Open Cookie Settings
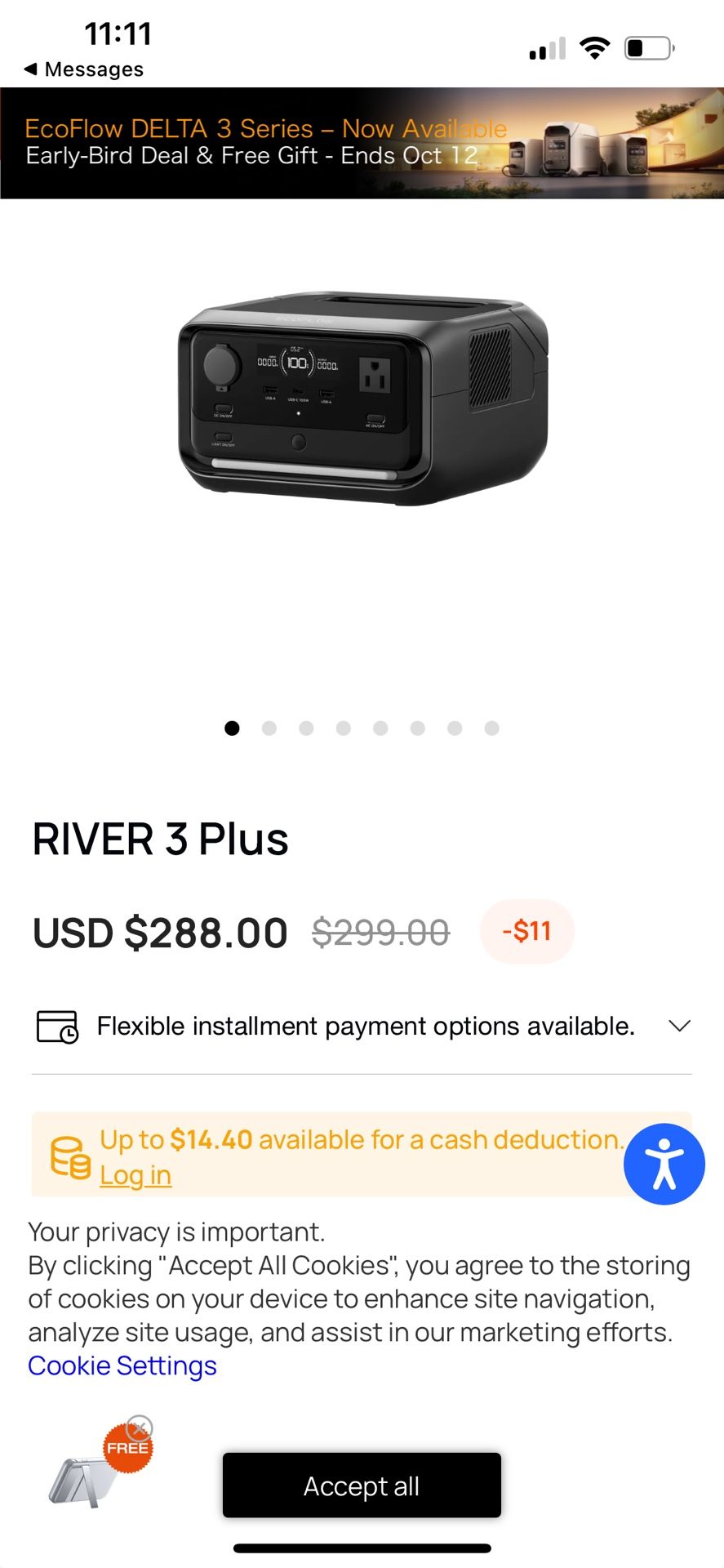 [122, 1365]
